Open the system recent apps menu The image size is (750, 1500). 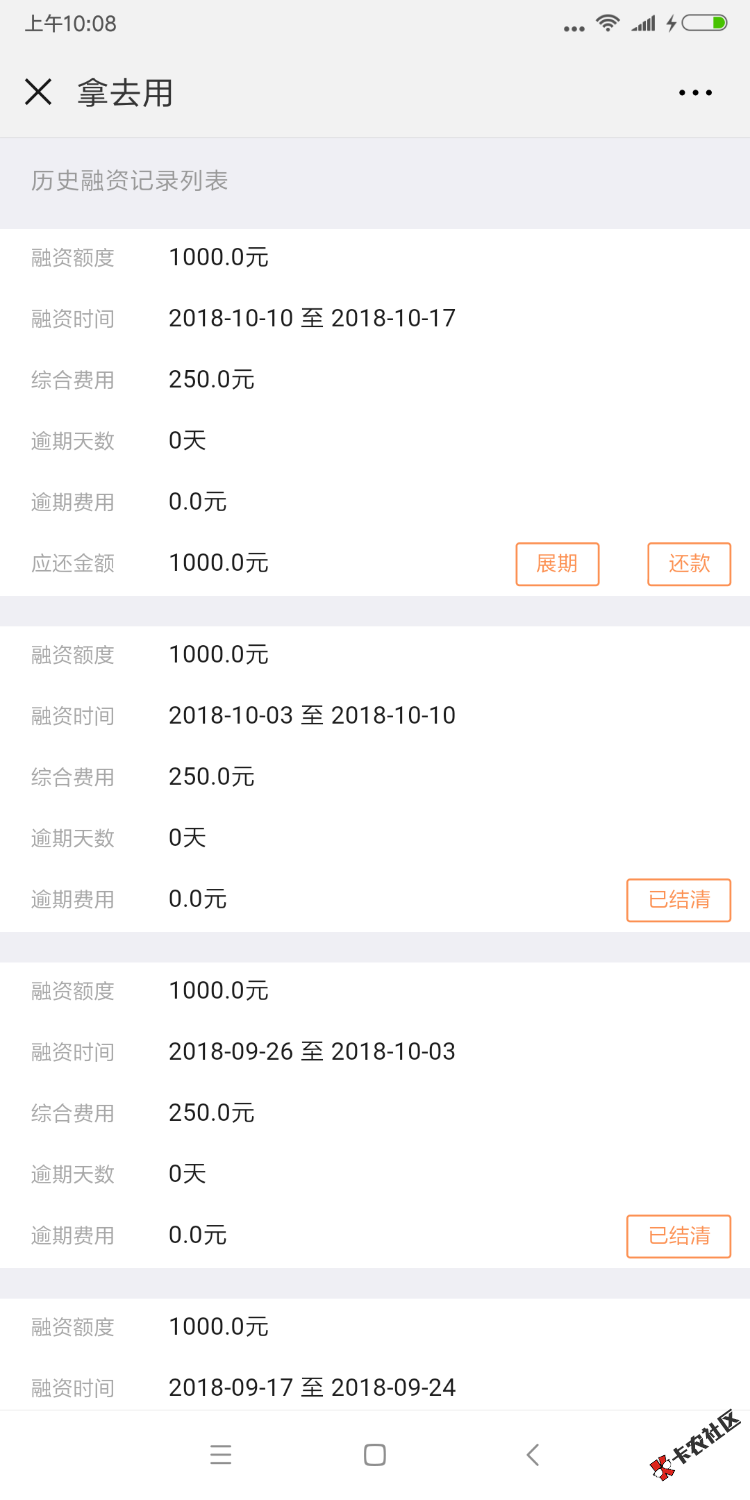point(221,1455)
